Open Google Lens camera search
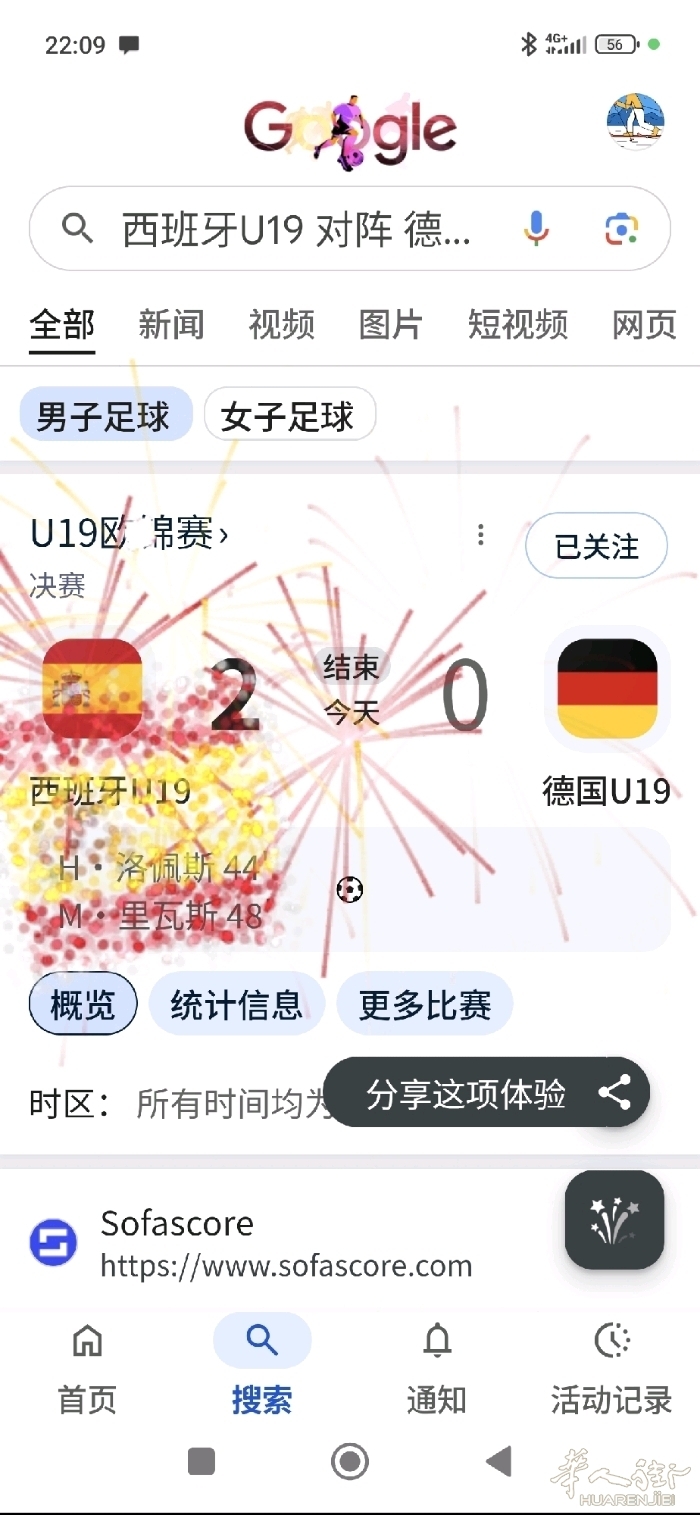Screen dimensions: 700x1515 coord(621,229)
